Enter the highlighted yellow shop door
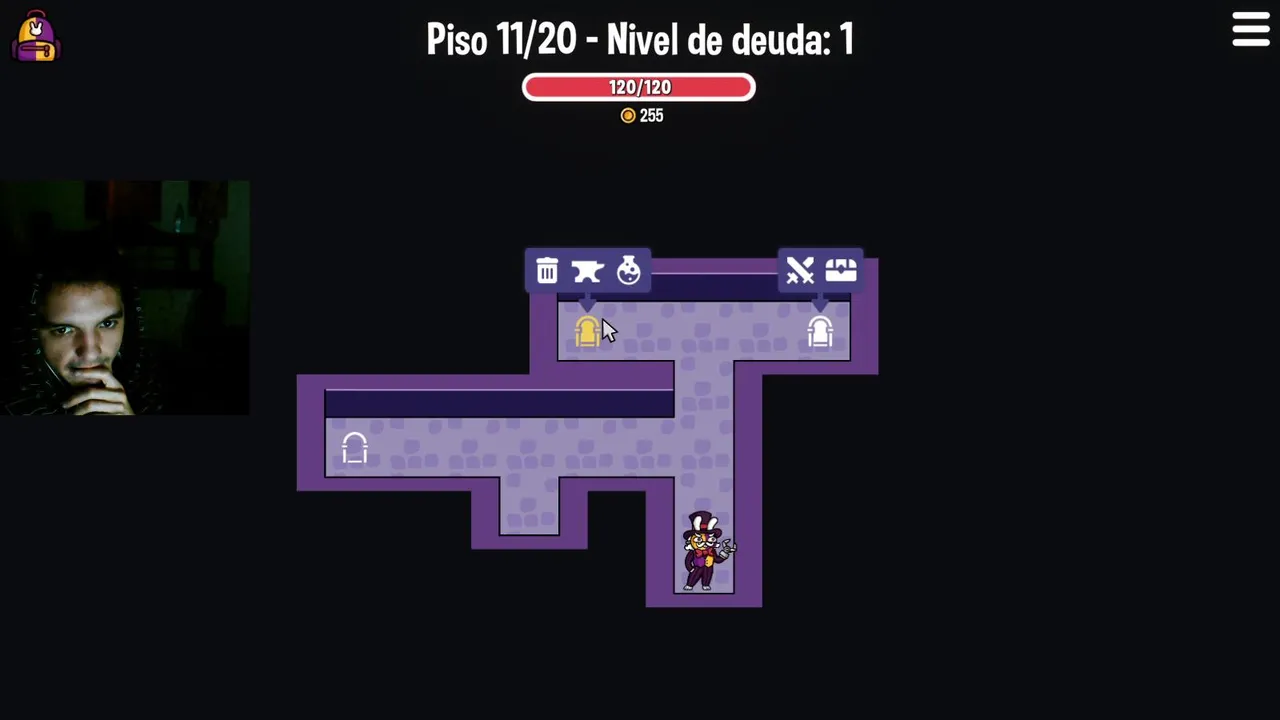This screenshot has width=1280, height=720. (x=587, y=331)
